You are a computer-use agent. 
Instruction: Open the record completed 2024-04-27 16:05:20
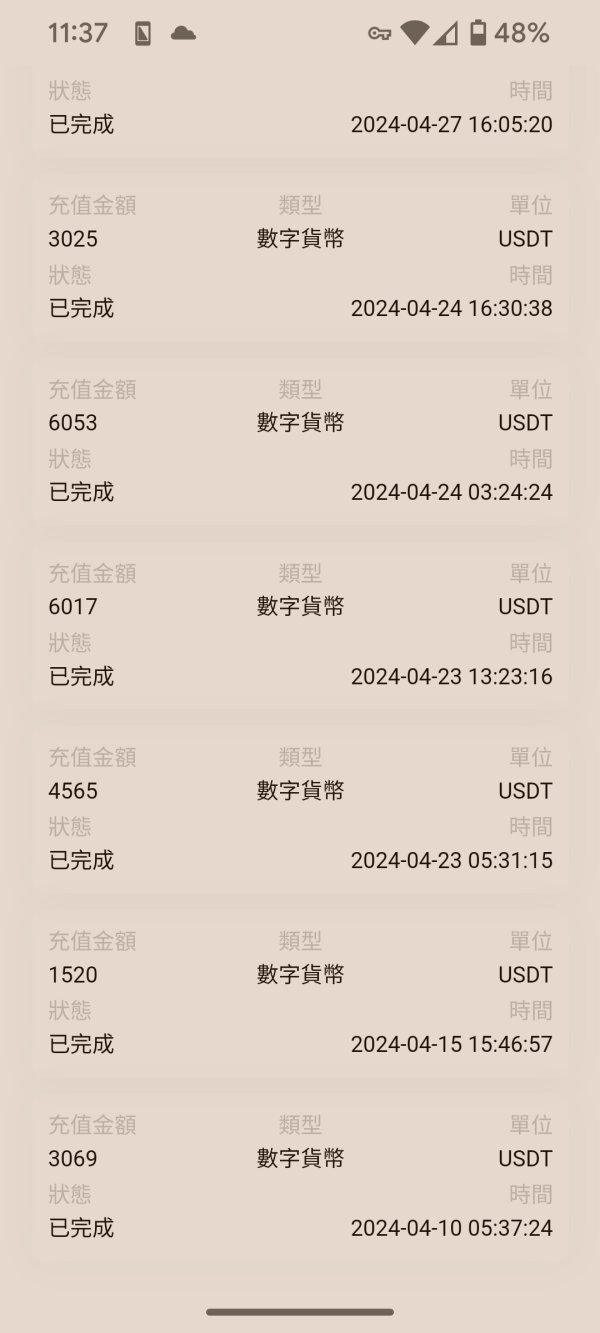(300, 110)
